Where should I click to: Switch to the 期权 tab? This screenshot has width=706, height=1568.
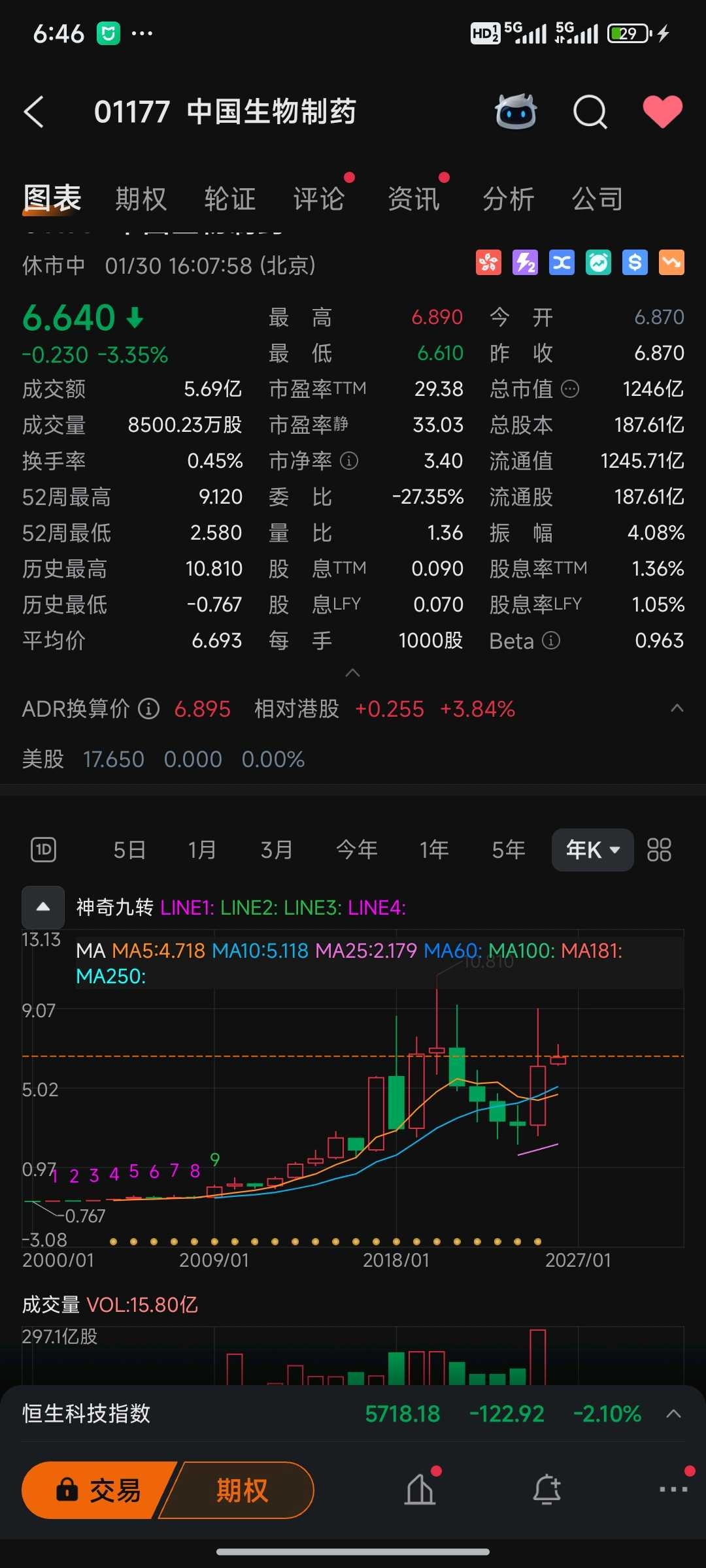(x=141, y=199)
